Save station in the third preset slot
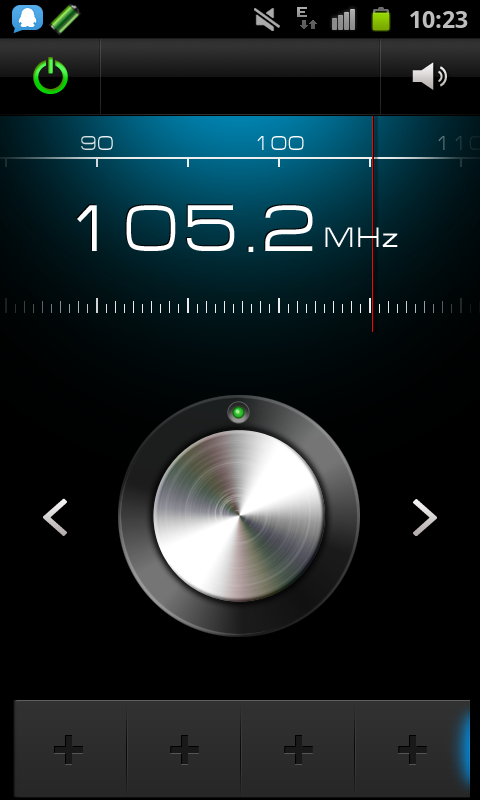The image size is (480, 800). pyautogui.click(x=298, y=749)
